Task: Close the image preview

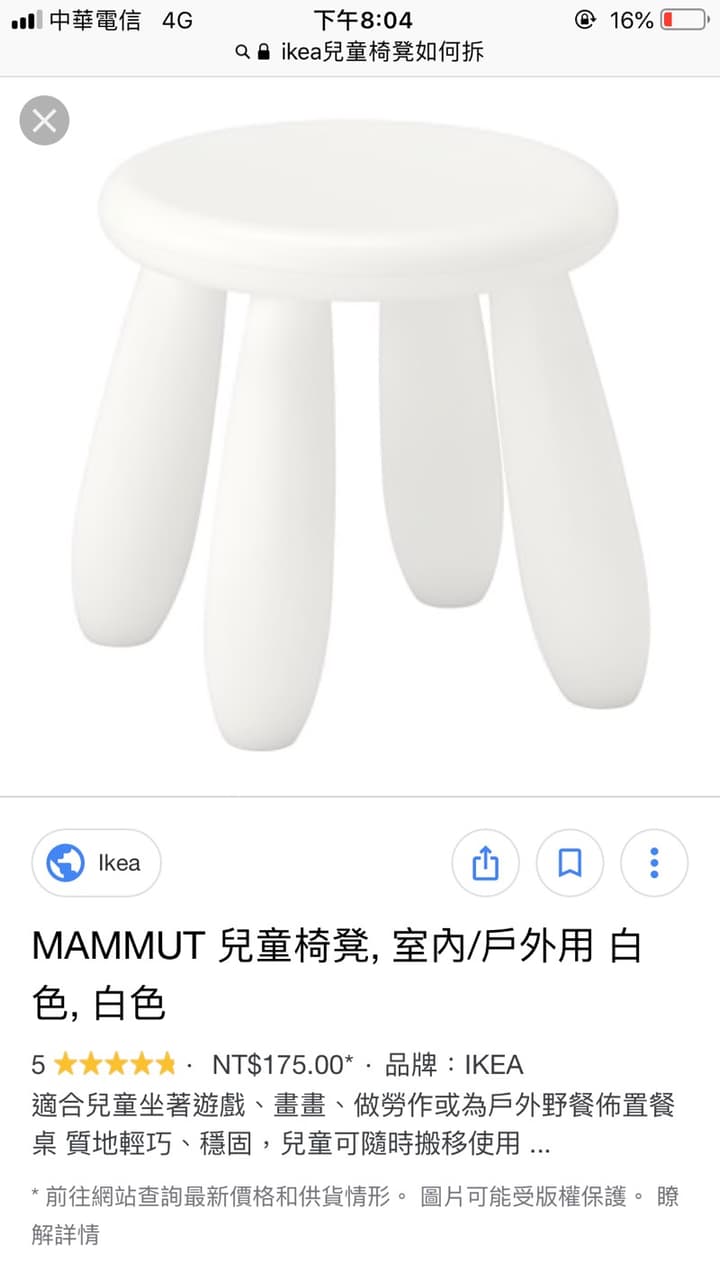Action: [44, 121]
